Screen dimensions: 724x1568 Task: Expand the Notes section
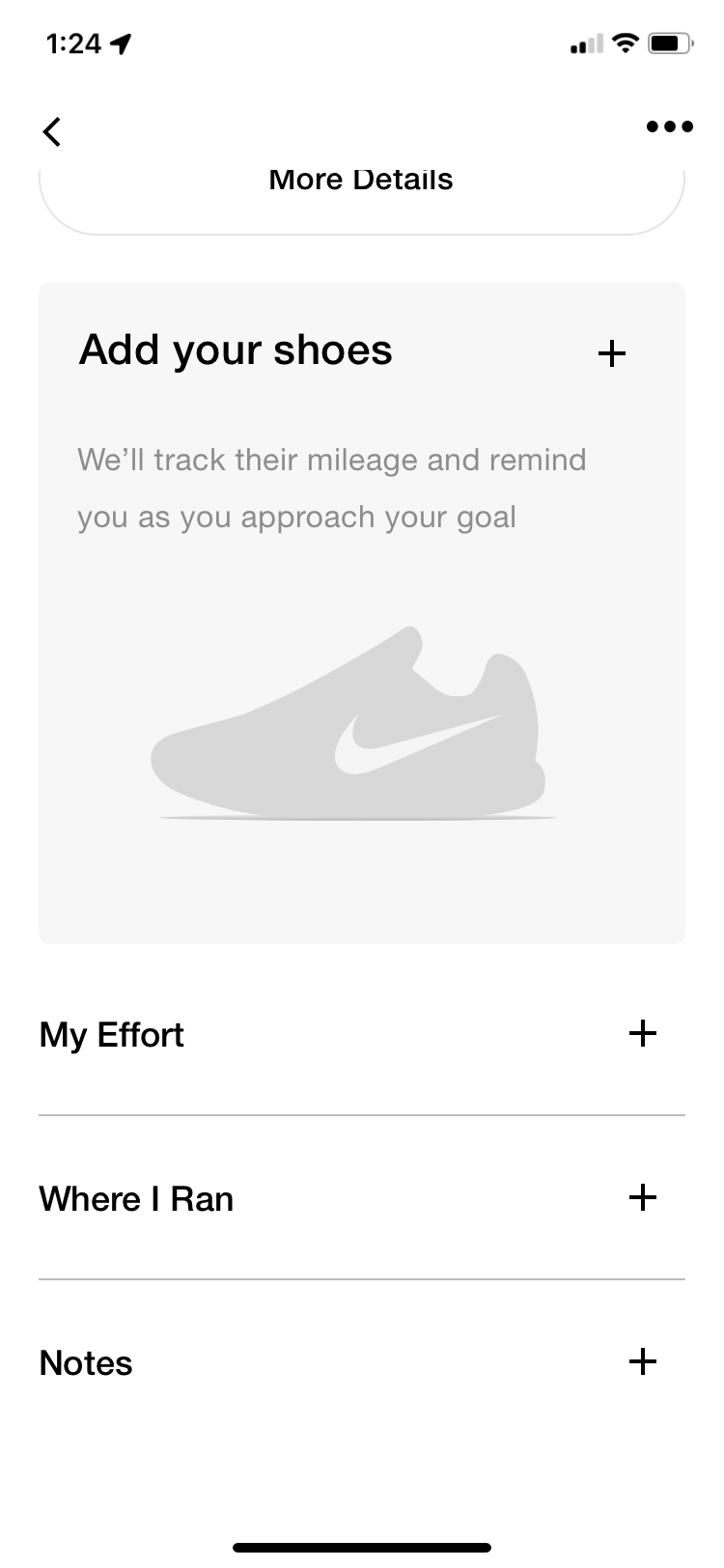pos(85,1363)
